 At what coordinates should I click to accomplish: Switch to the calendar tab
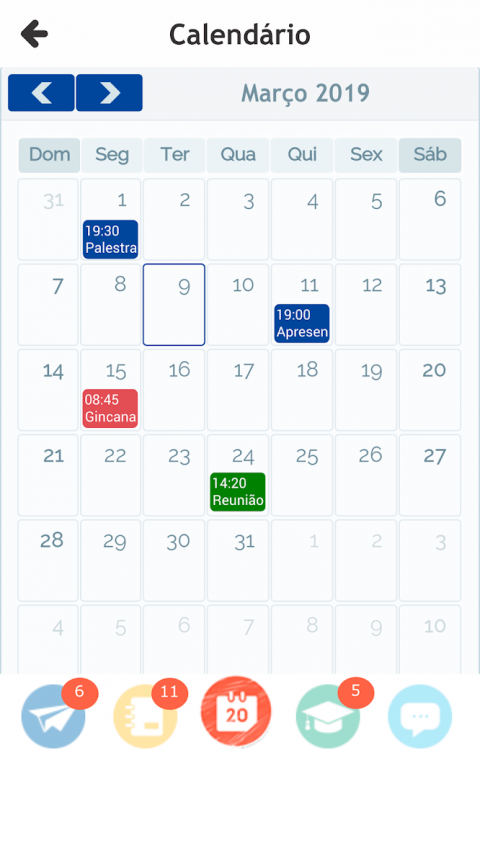click(x=236, y=713)
